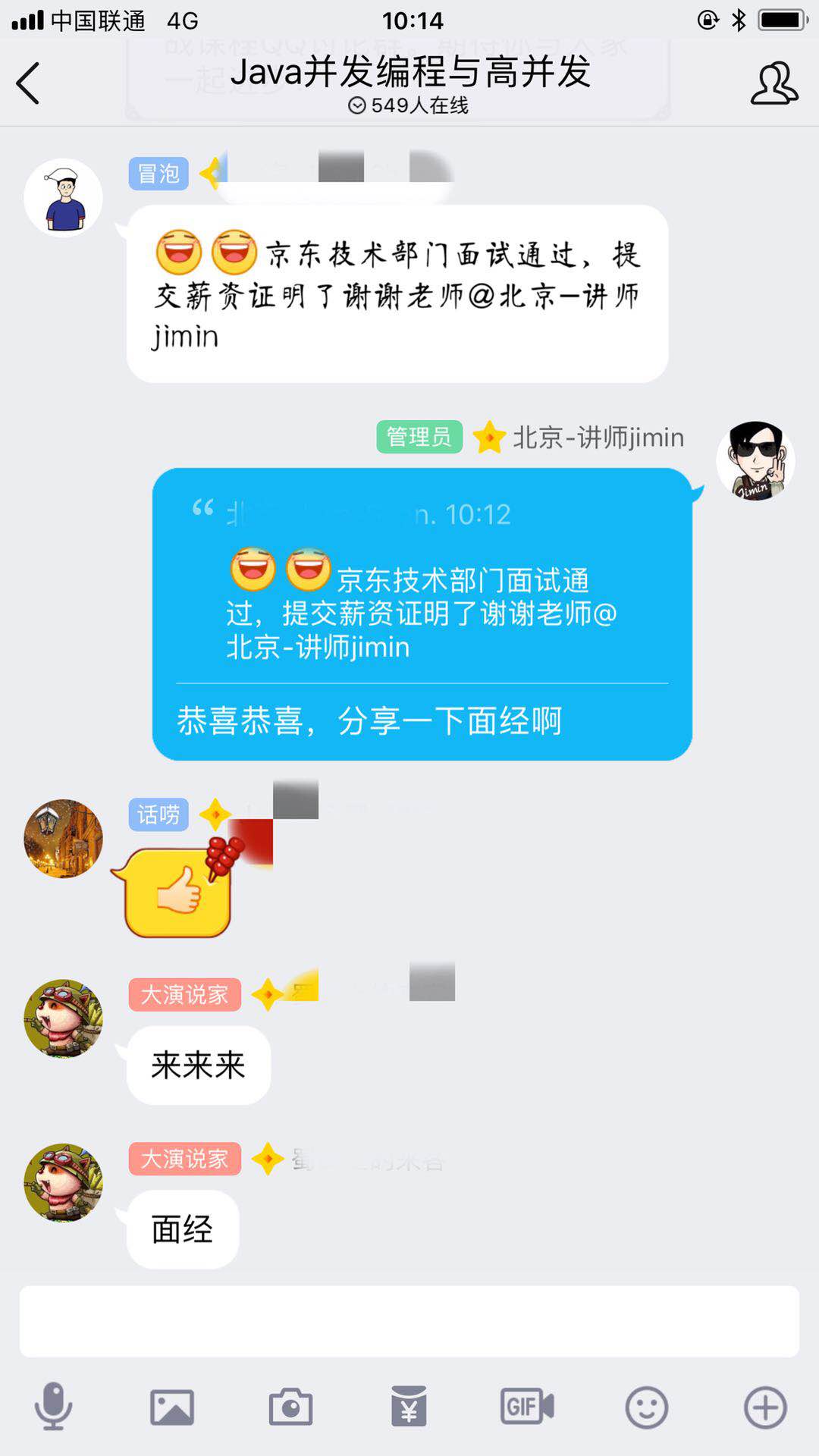Tap the '冒泡' member badge
819x1456 pixels.
(158, 175)
